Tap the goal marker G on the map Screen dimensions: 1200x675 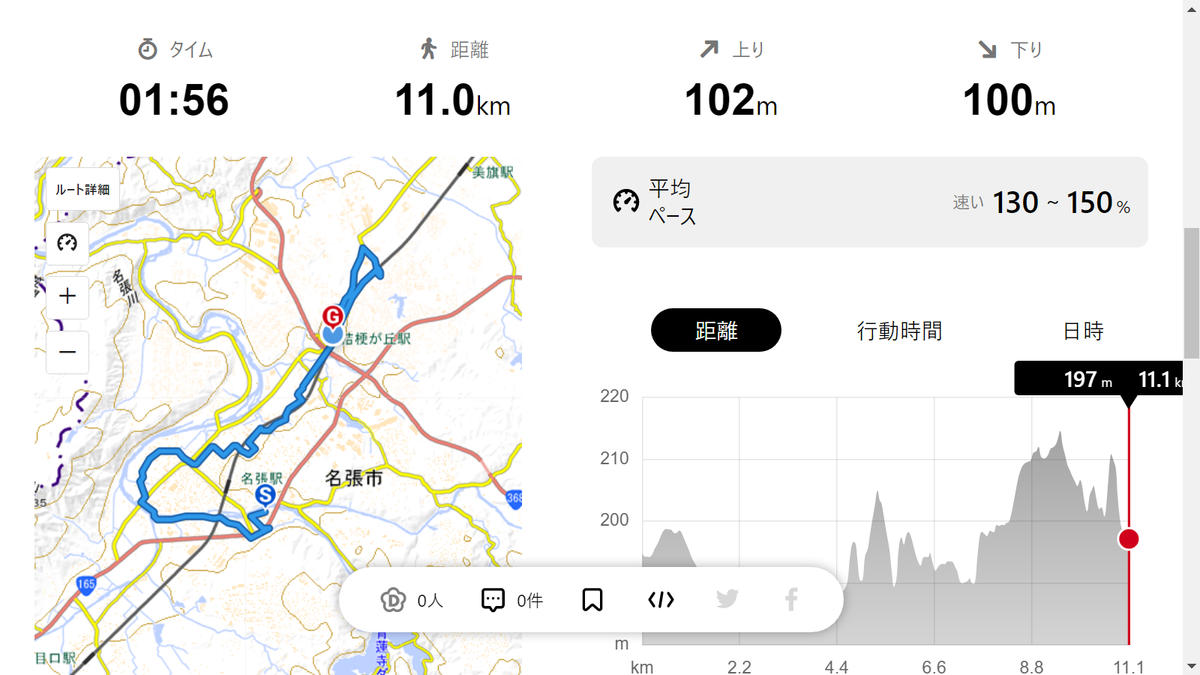click(x=331, y=317)
